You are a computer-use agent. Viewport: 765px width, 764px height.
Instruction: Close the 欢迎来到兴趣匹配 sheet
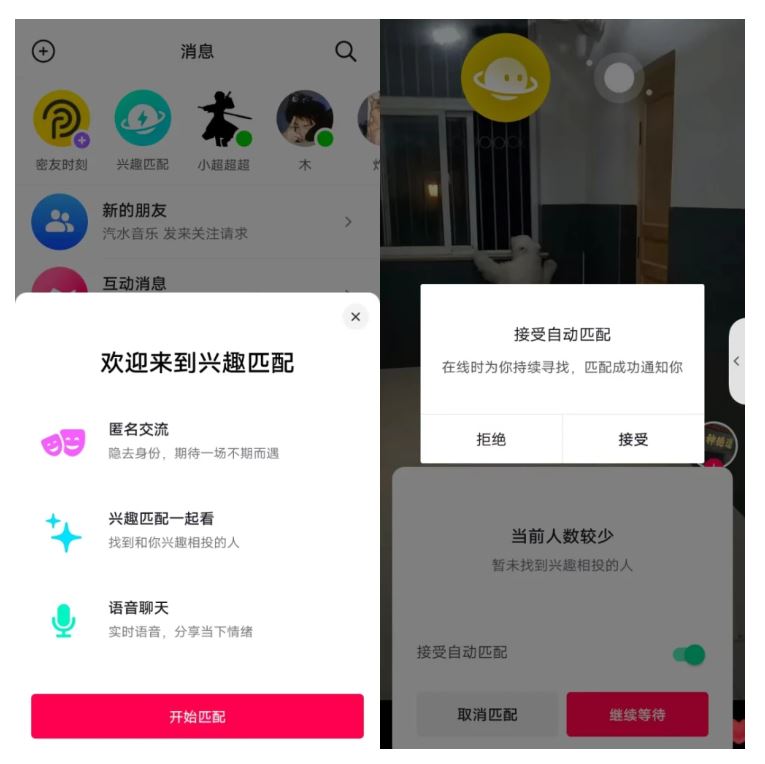[x=355, y=317]
